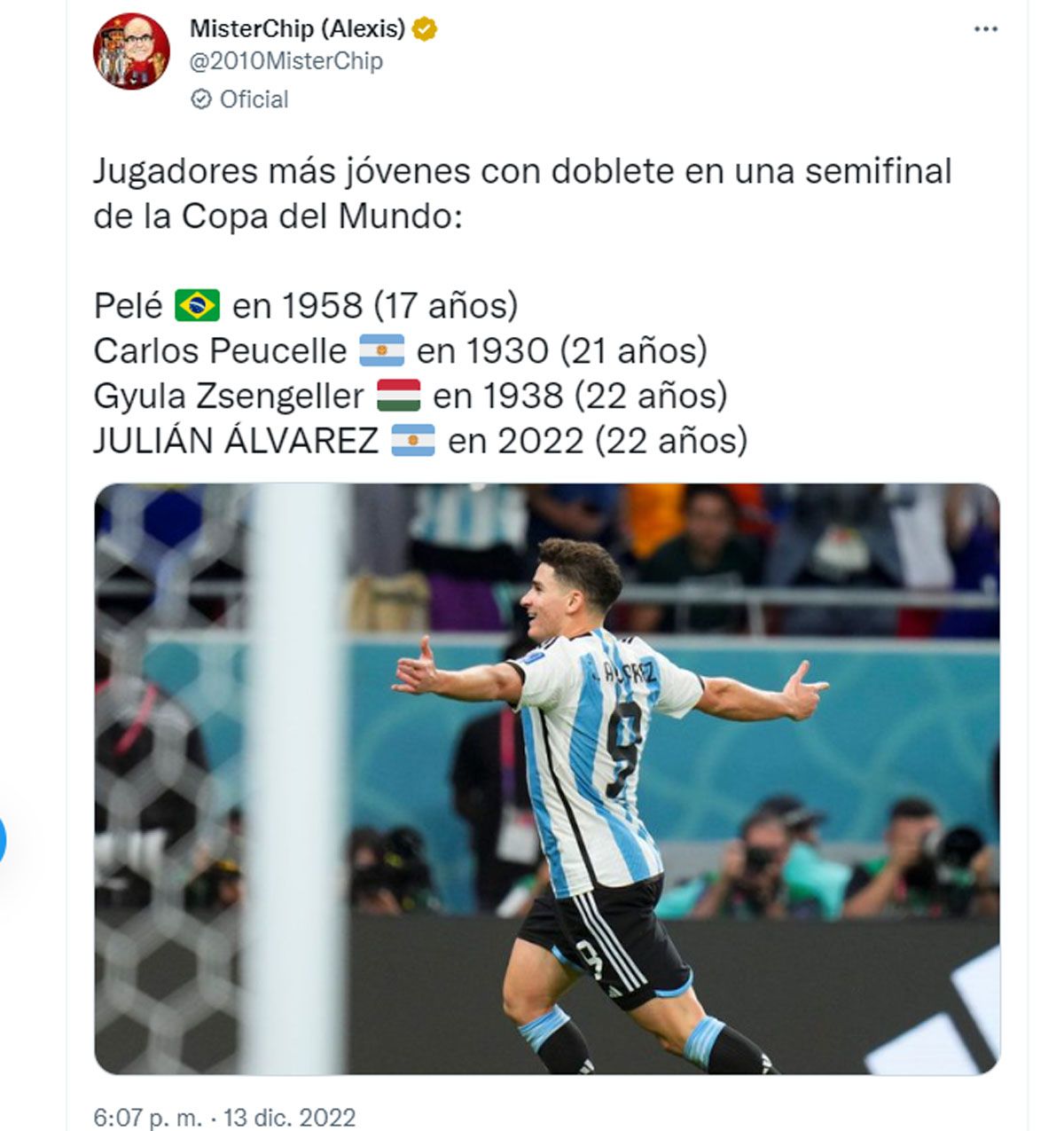Open MisterChip's profile avatar
1064x1131 pixels.
pos(131,51)
